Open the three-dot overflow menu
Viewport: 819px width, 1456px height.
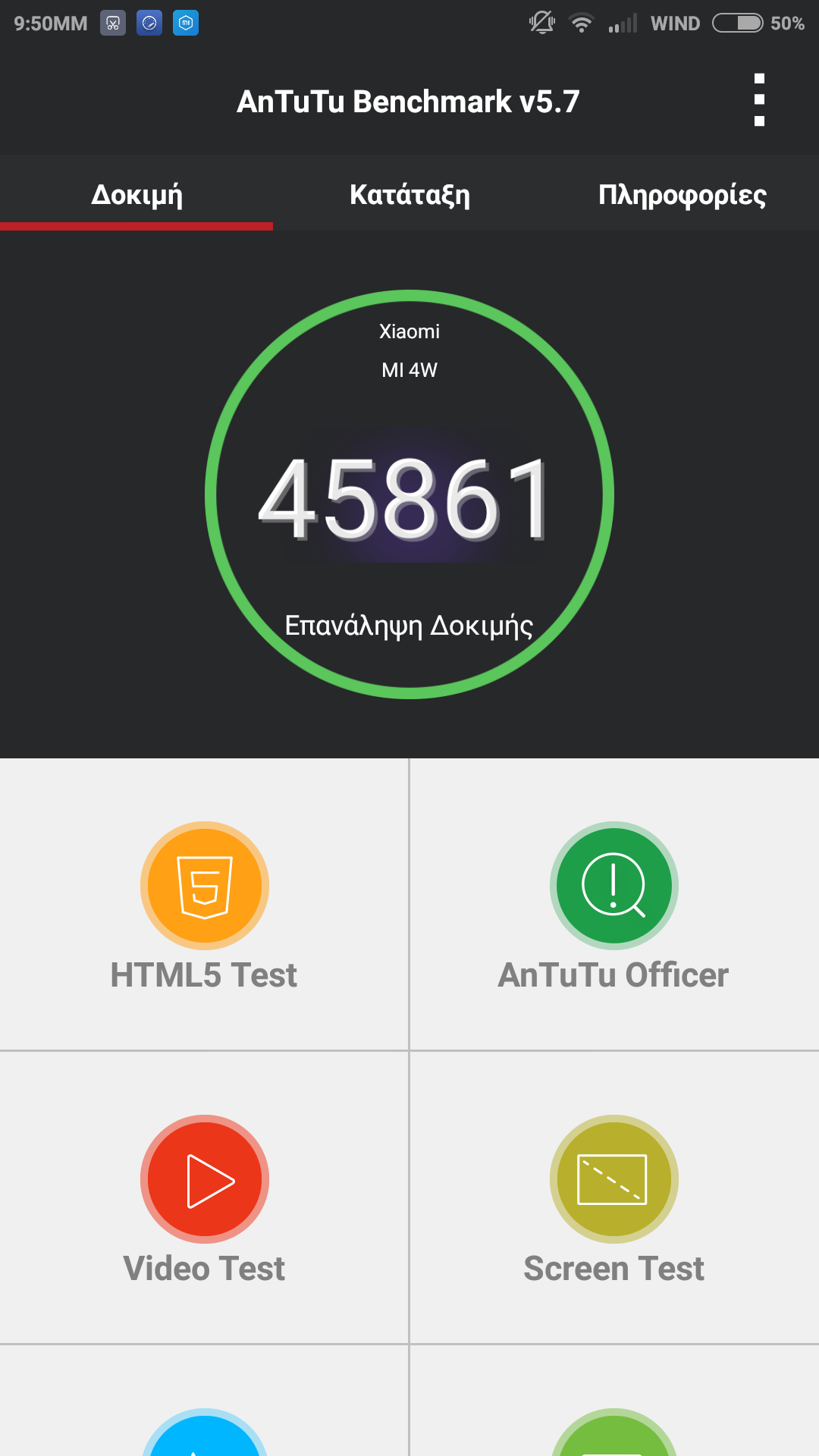point(759,100)
